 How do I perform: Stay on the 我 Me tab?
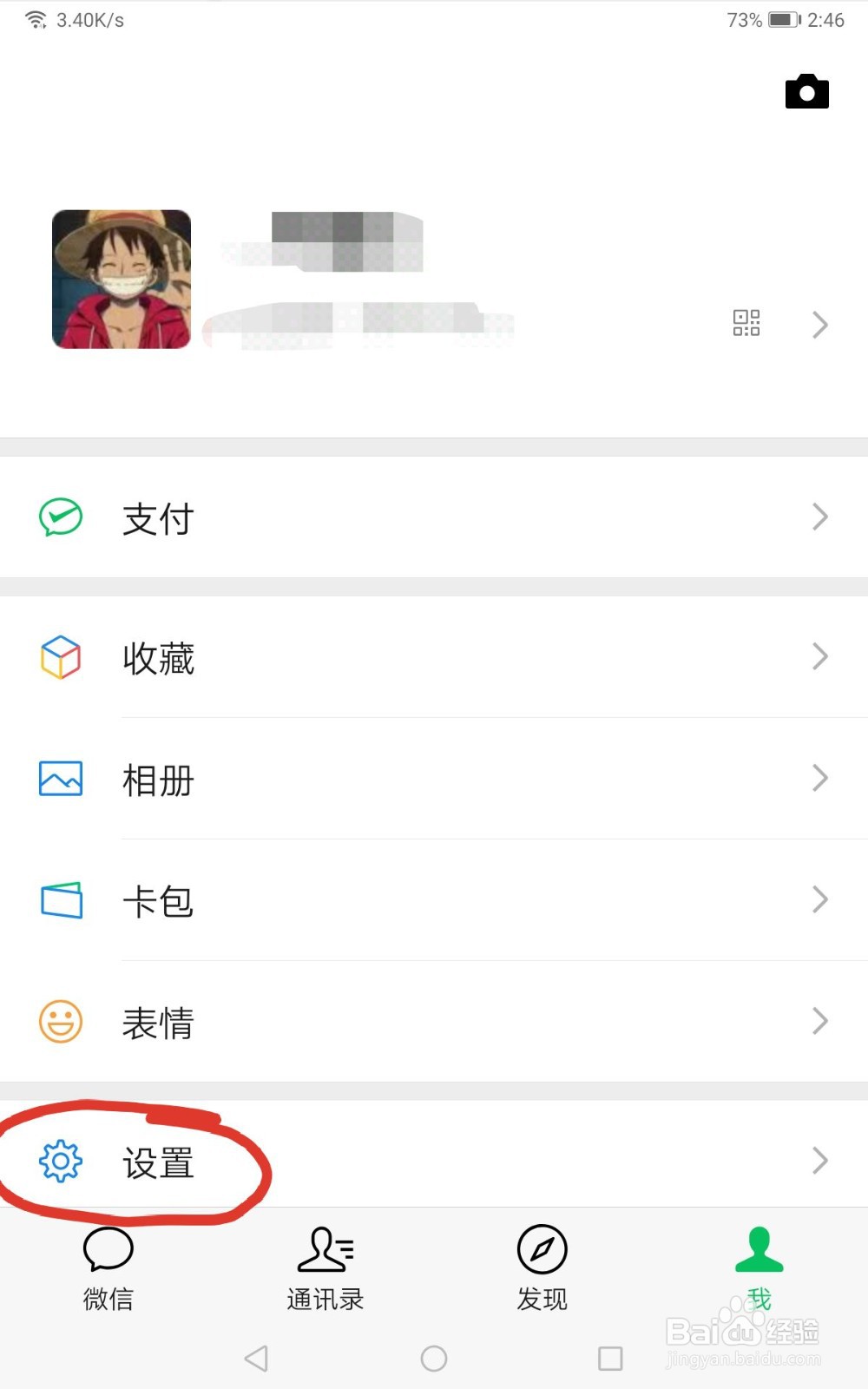(759, 1272)
